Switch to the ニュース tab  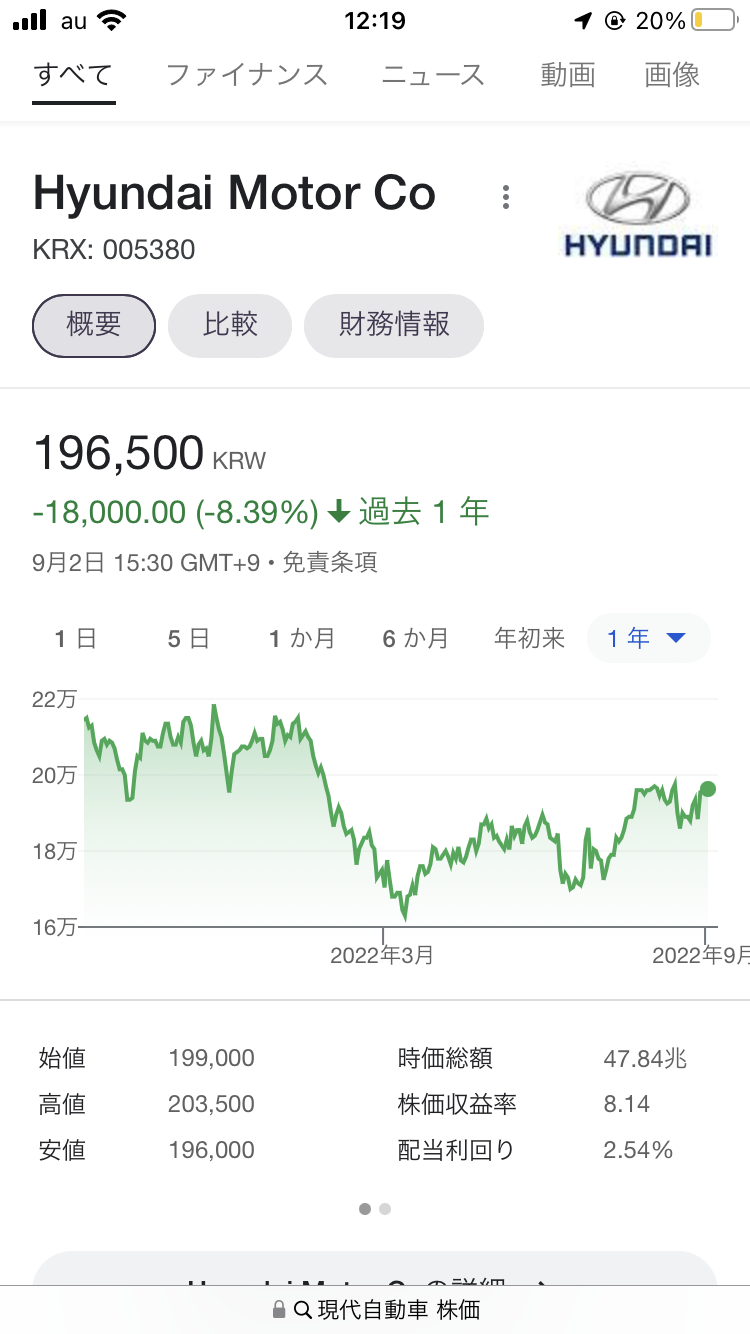pyautogui.click(x=433, y=75)
